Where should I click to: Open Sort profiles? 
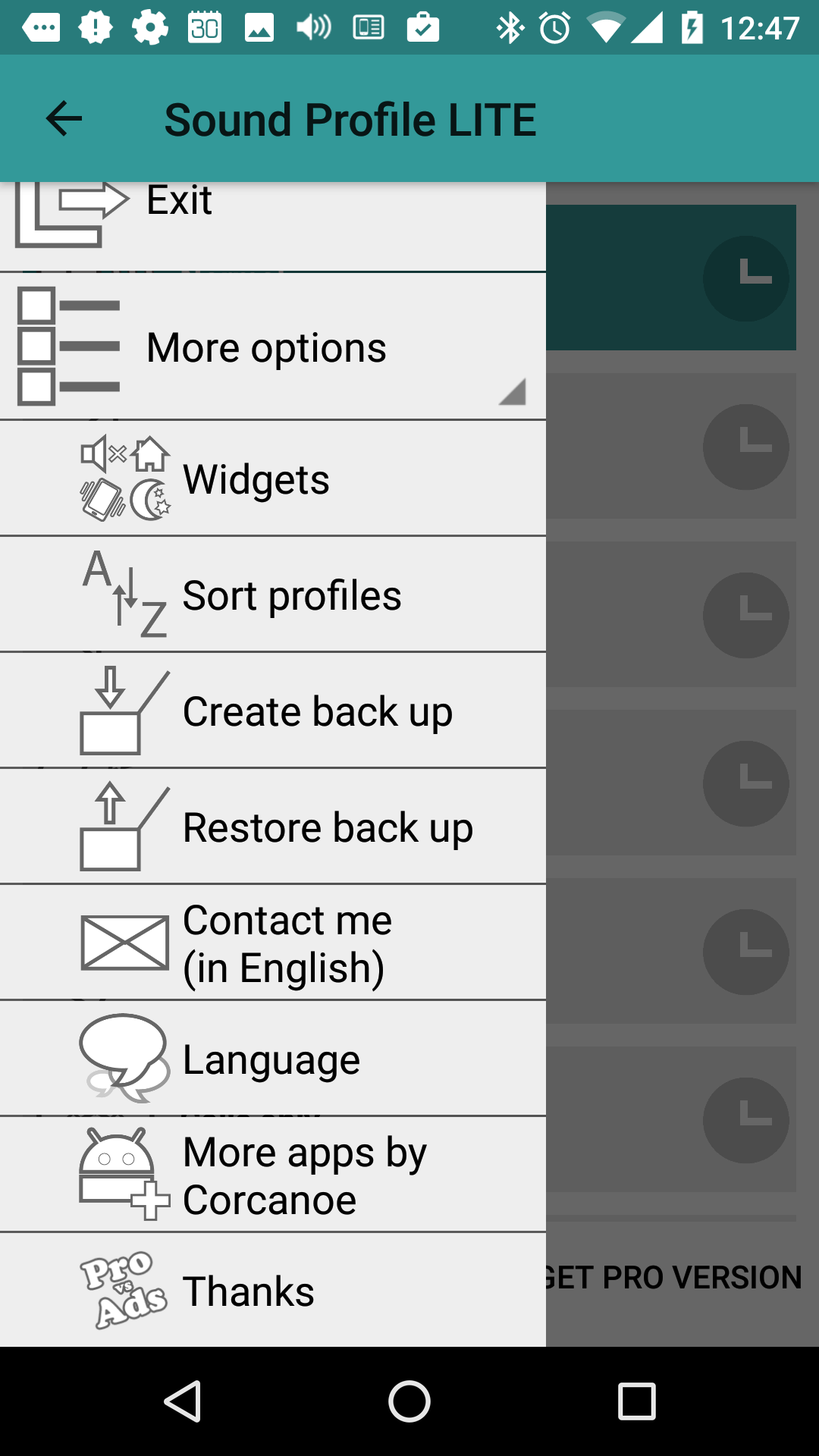tap(273, 595)
